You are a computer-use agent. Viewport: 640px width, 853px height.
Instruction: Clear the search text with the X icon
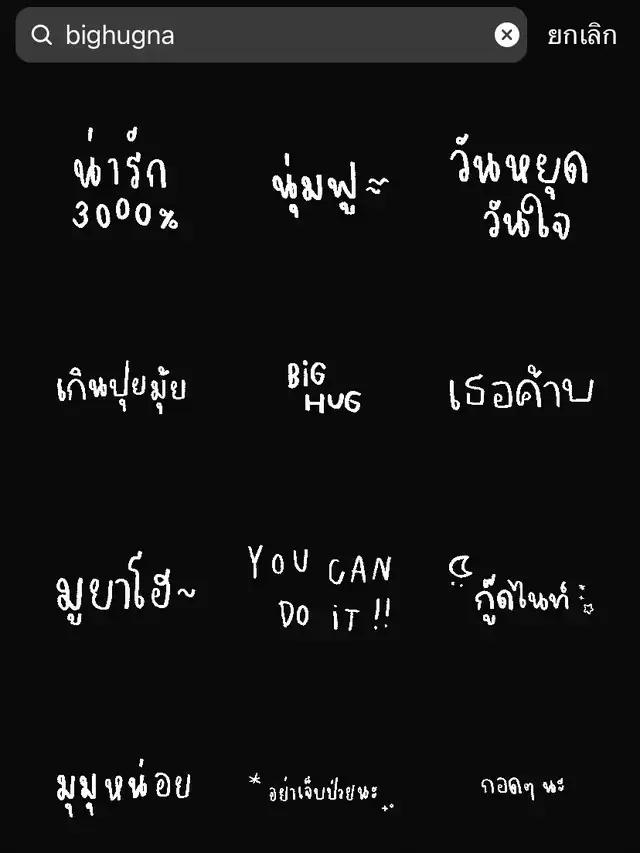(x=507, y=35)
